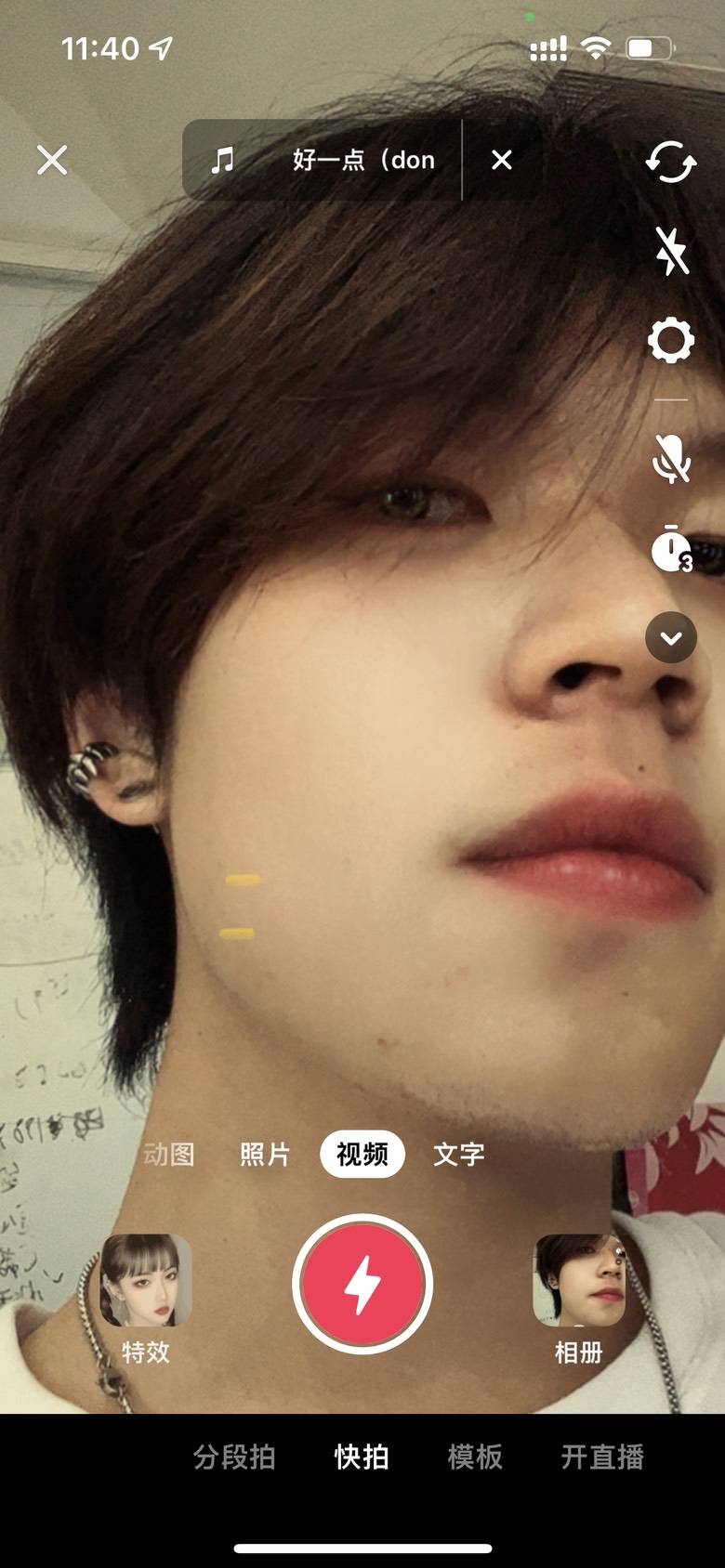Start recording with the red shutter button
Image resolution: width=725 pixels, height=1568 pixels.
click(362, 1285)
